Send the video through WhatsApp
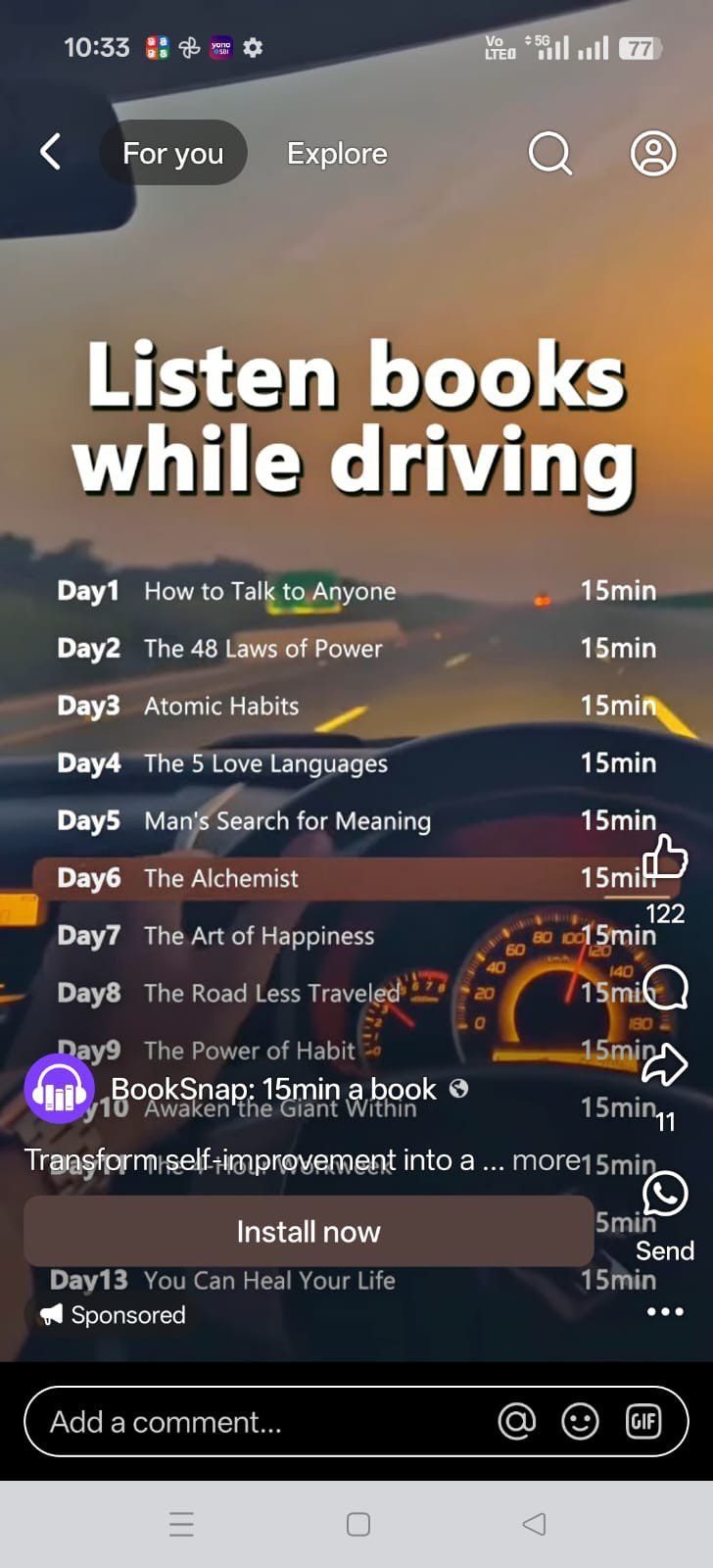 pyautogui.click(x=665, y=1195)
